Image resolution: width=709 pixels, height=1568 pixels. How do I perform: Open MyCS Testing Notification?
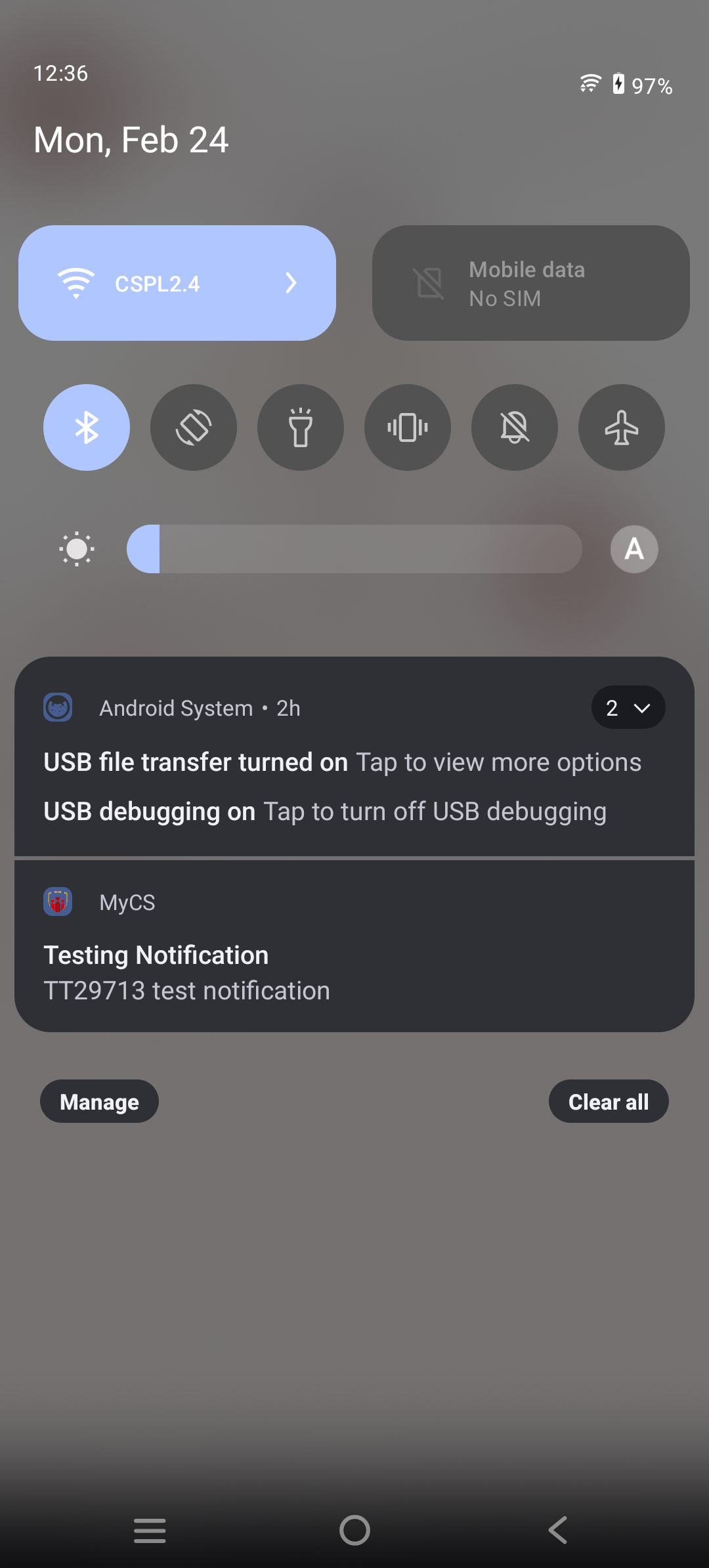tap(354, 946)
